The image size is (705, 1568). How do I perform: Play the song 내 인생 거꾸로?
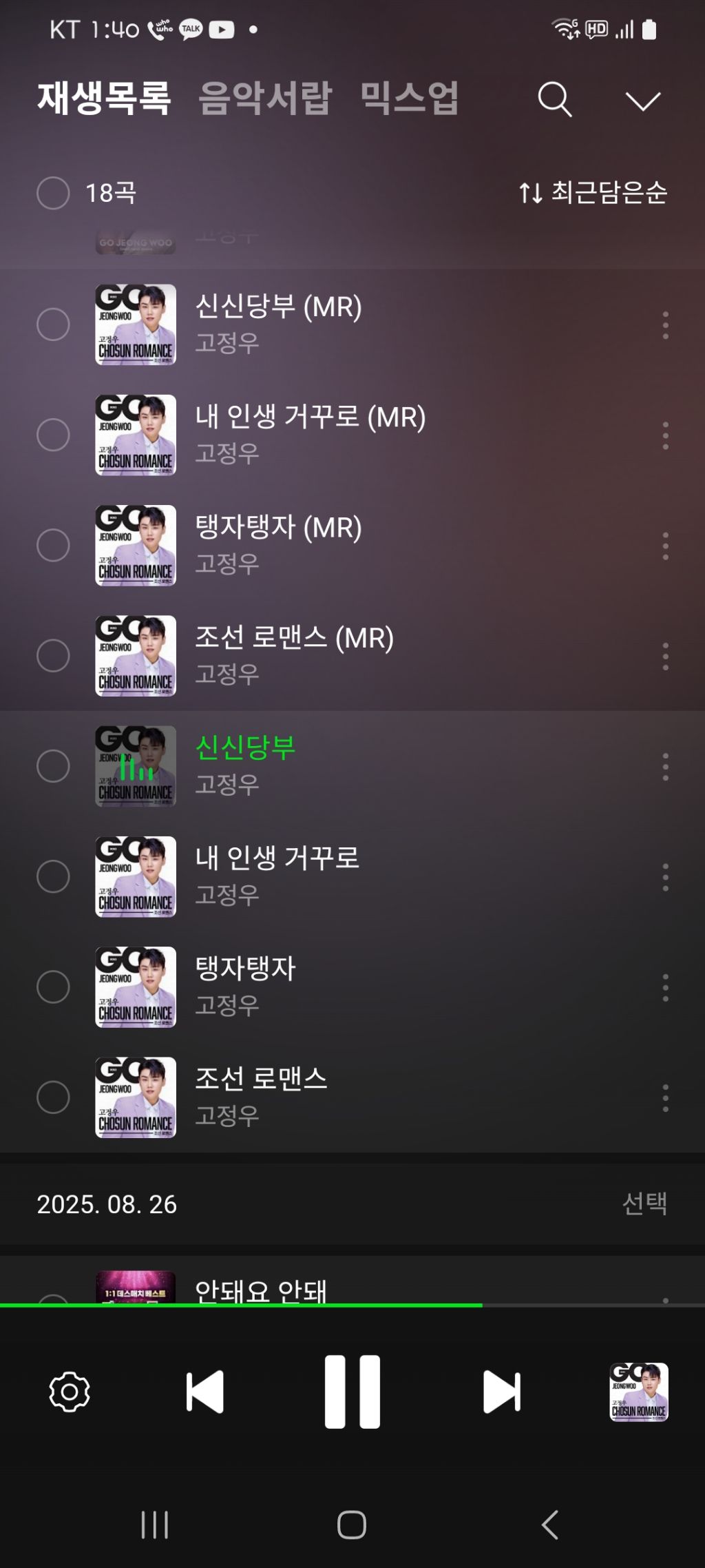277,859
